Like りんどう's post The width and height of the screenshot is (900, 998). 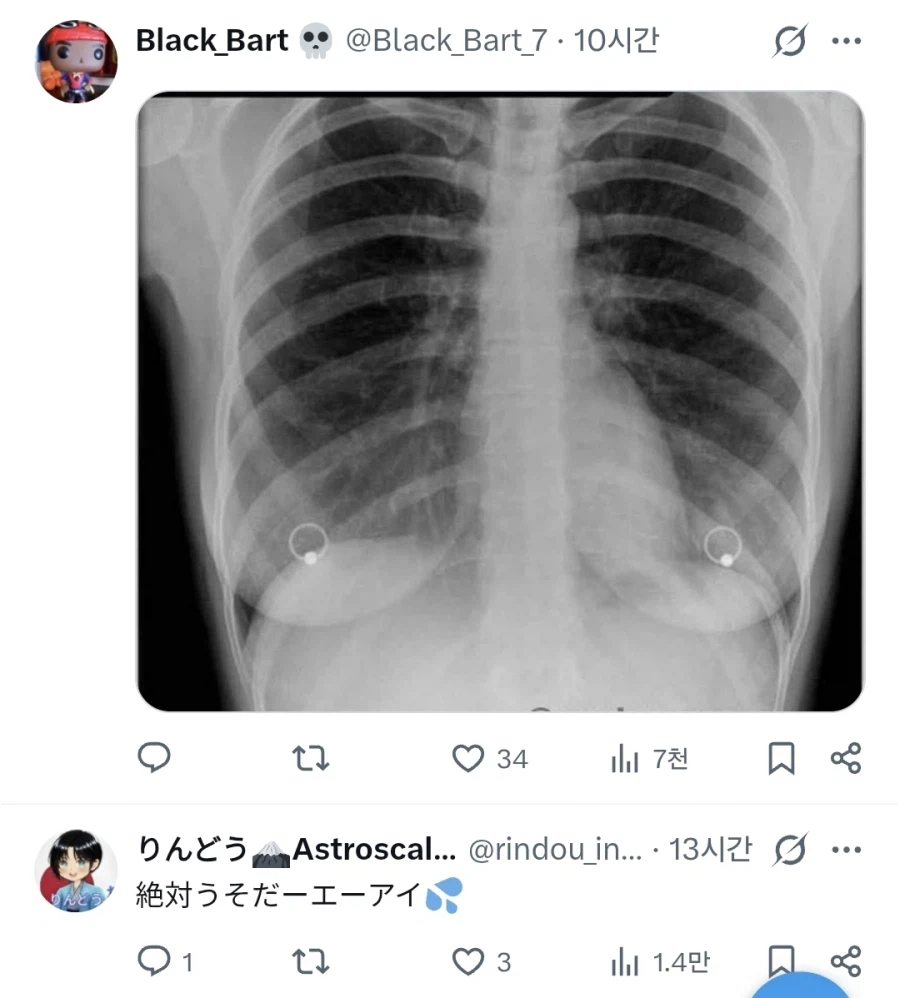tap(468, 962)
